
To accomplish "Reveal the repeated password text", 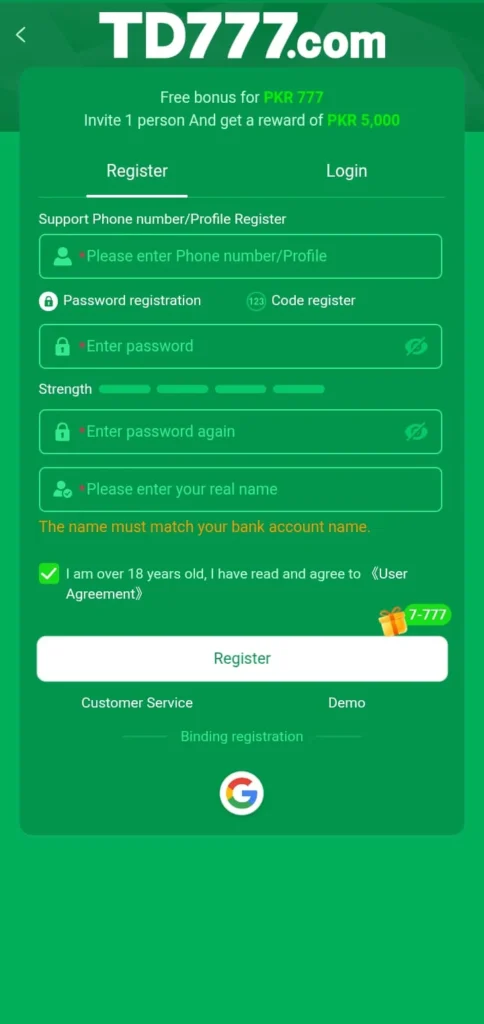I will [416, 432].
